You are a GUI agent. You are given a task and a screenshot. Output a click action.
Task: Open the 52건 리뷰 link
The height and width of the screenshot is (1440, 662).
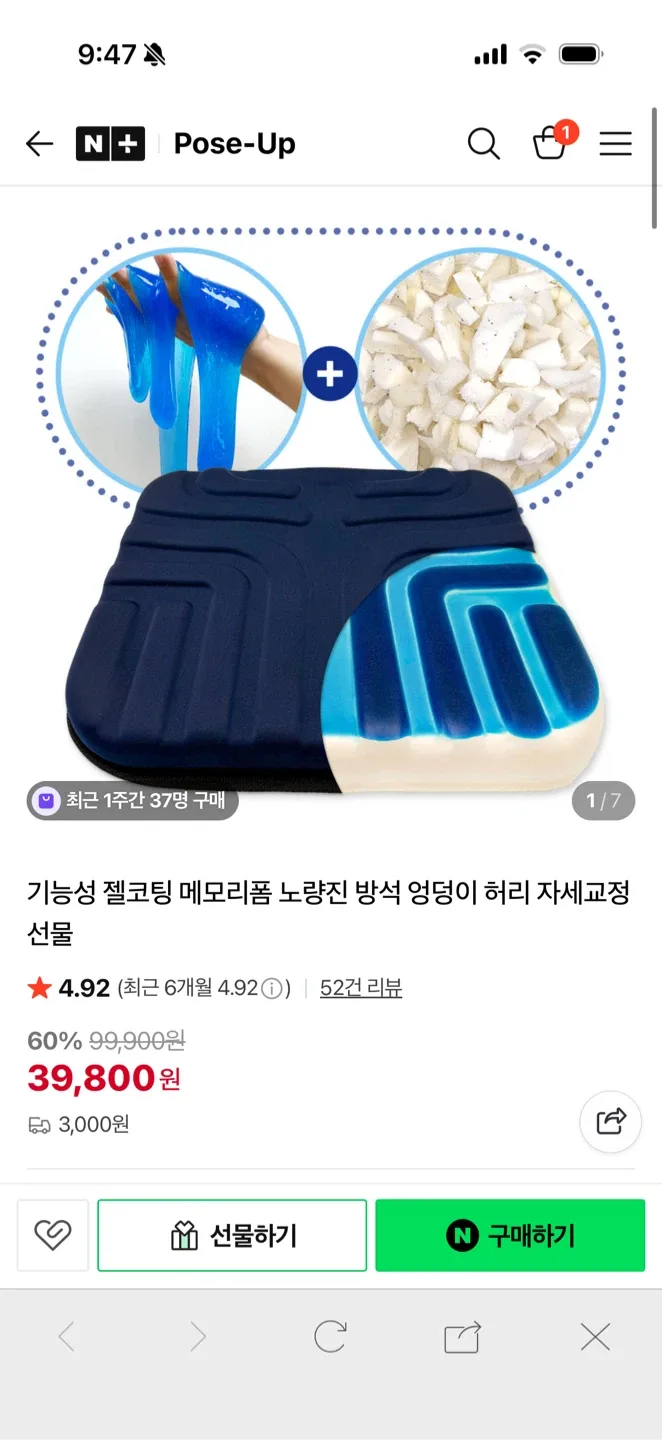tap(360, 989)
